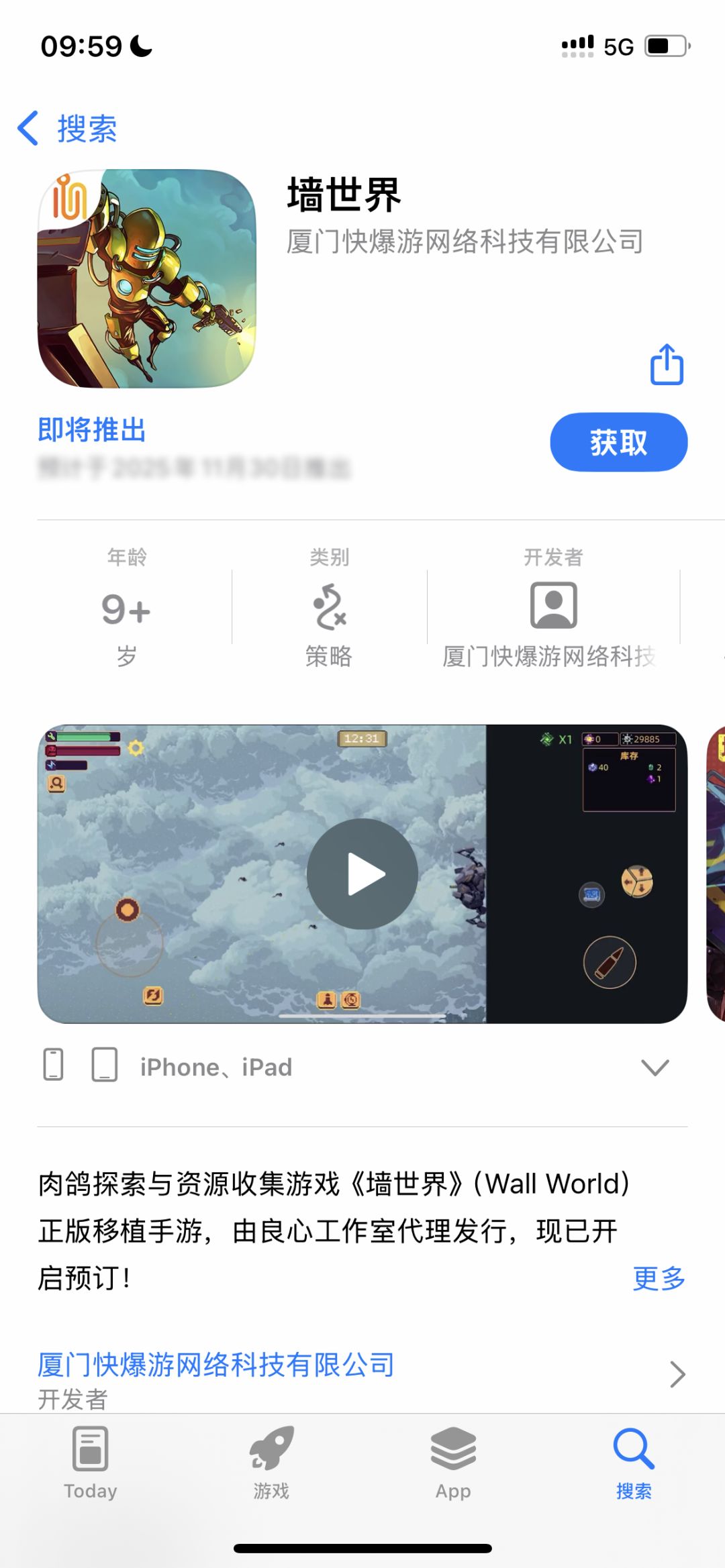Play the 墙世界 preview video
Image resolution: width=725 pixels, height=1568 pixels.
click(362, 873)
